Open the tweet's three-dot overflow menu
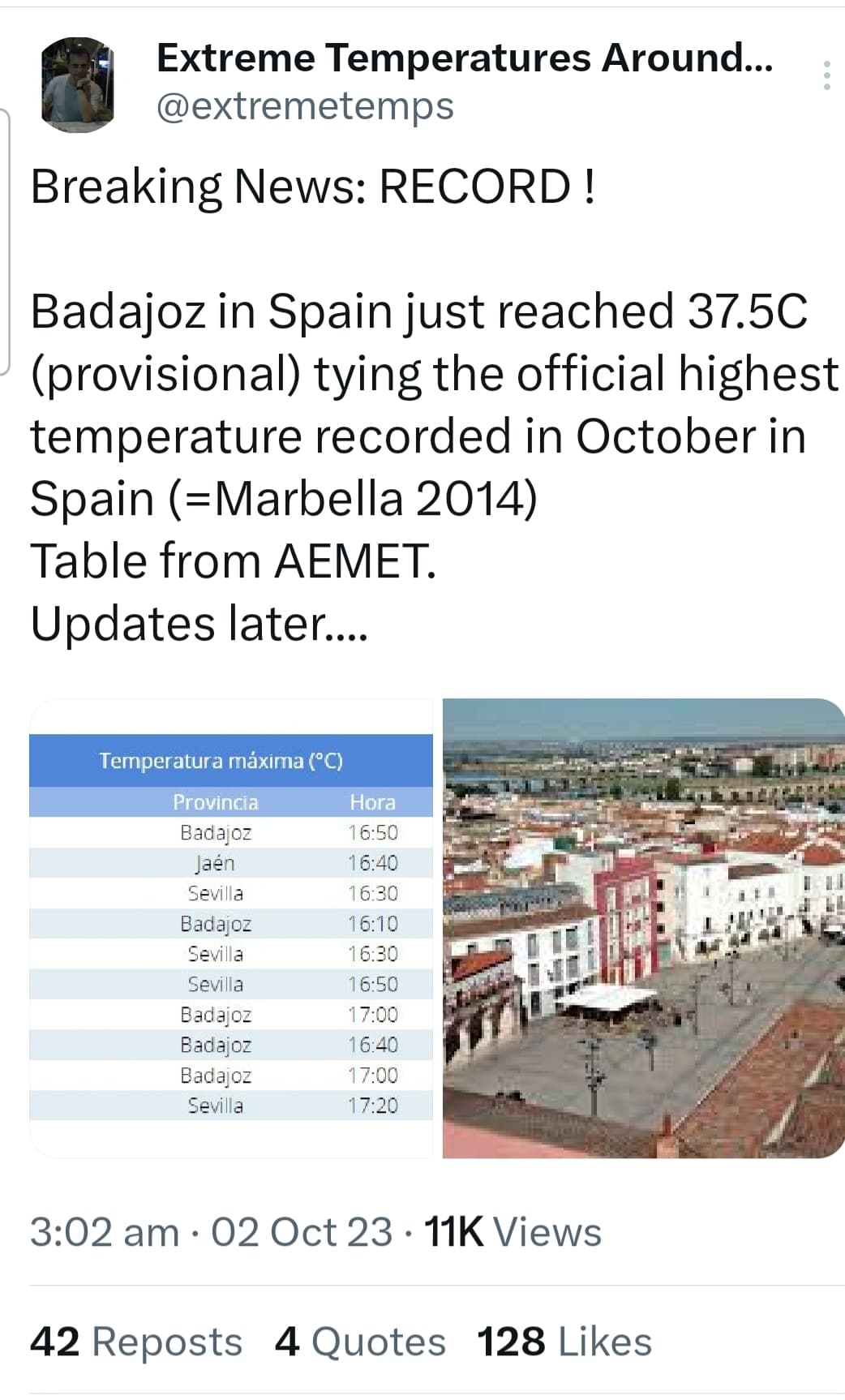This screenshot has width=845, height=1400. (x=826, y=75)
